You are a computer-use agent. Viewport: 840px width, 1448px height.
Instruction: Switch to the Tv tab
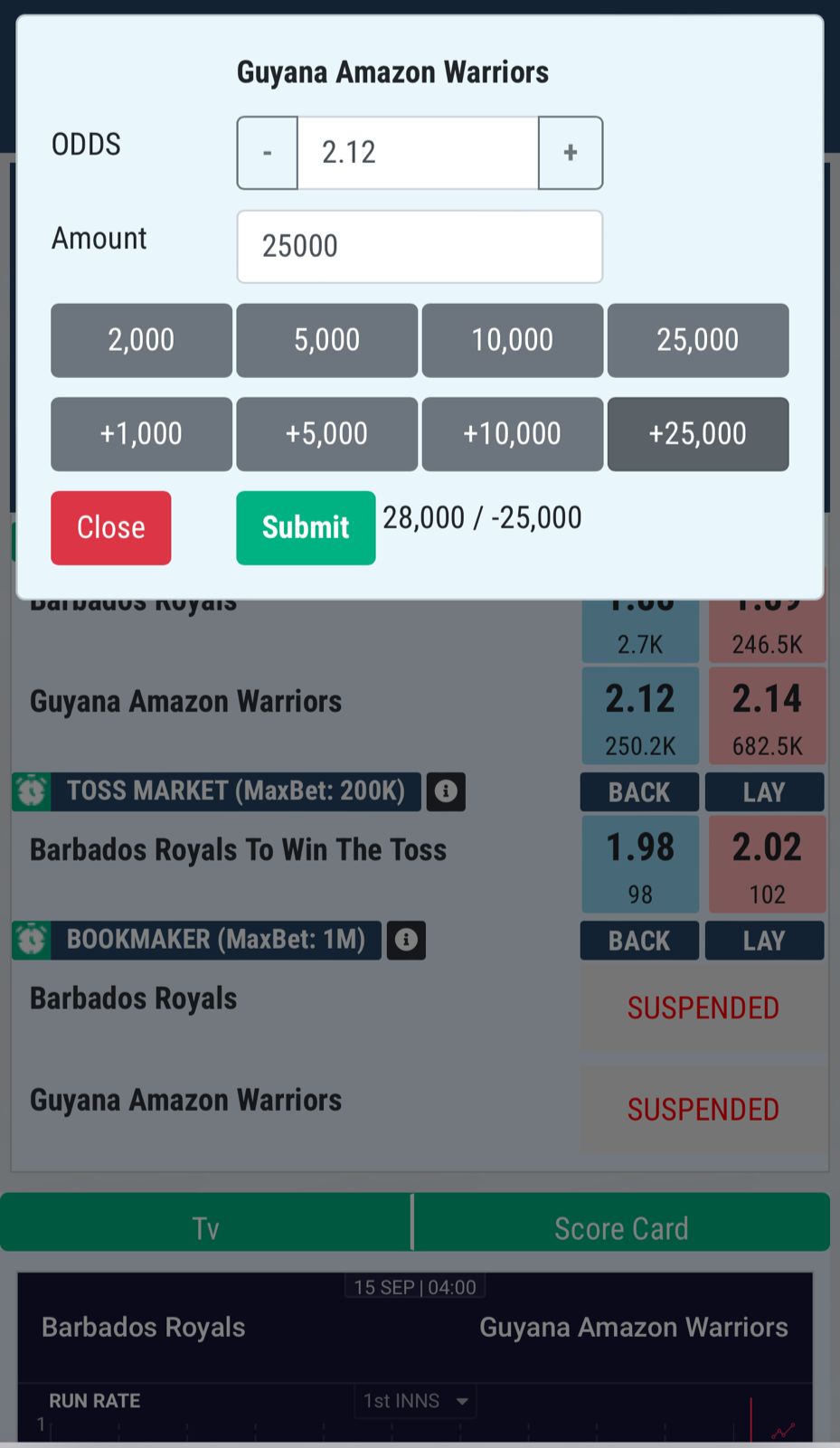click(x=206, y=1227)
